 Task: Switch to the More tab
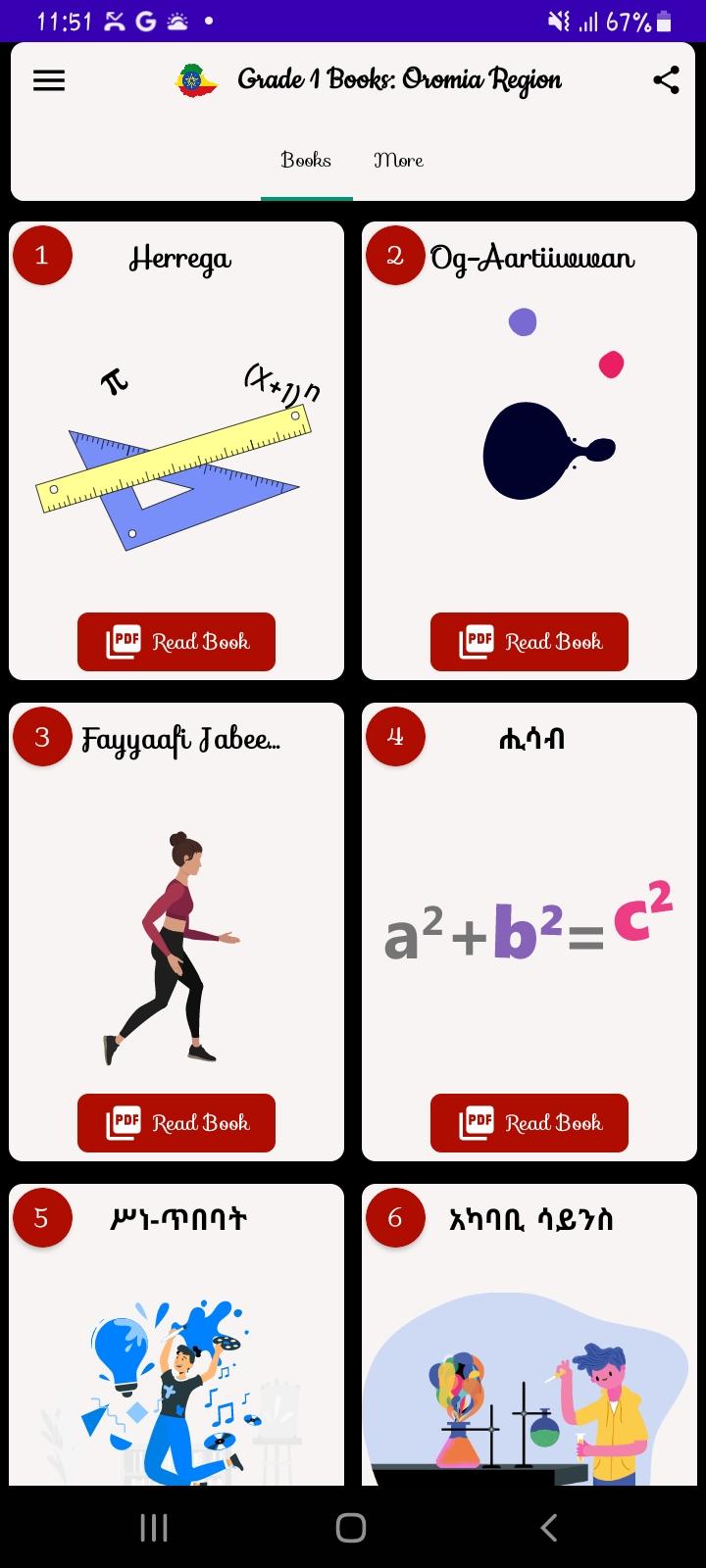398,161
